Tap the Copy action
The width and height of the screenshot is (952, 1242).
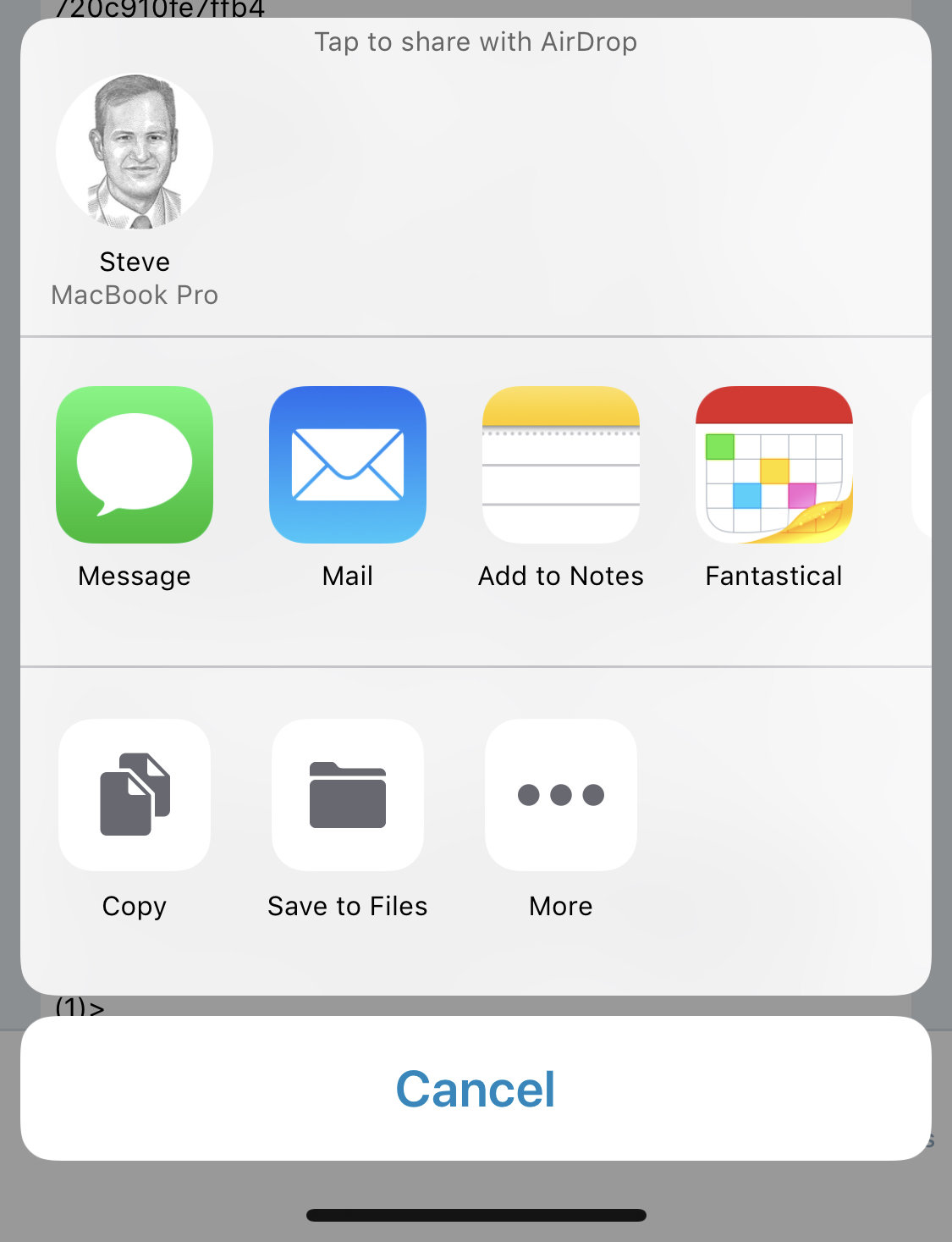135,795
